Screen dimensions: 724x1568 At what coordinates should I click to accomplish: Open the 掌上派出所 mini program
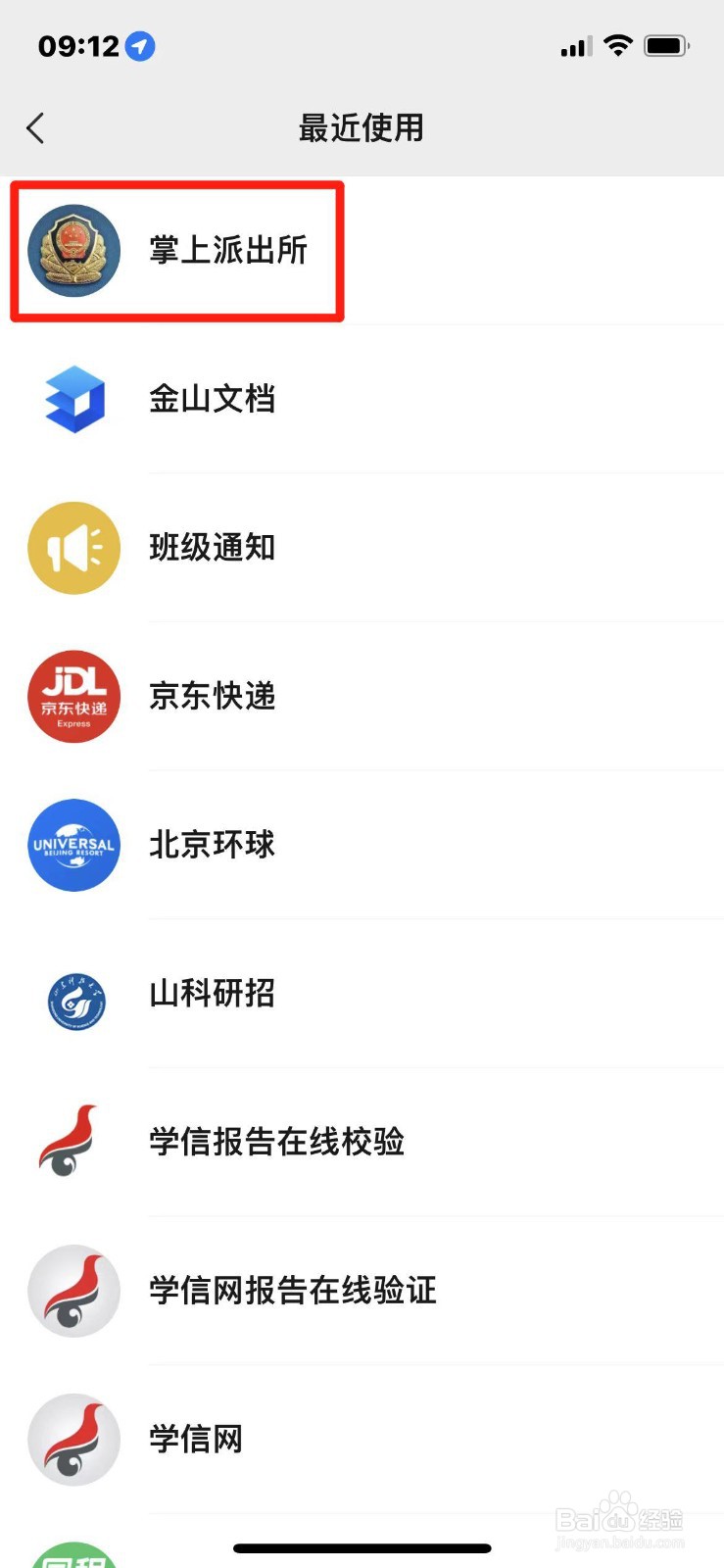click(227, 251)
